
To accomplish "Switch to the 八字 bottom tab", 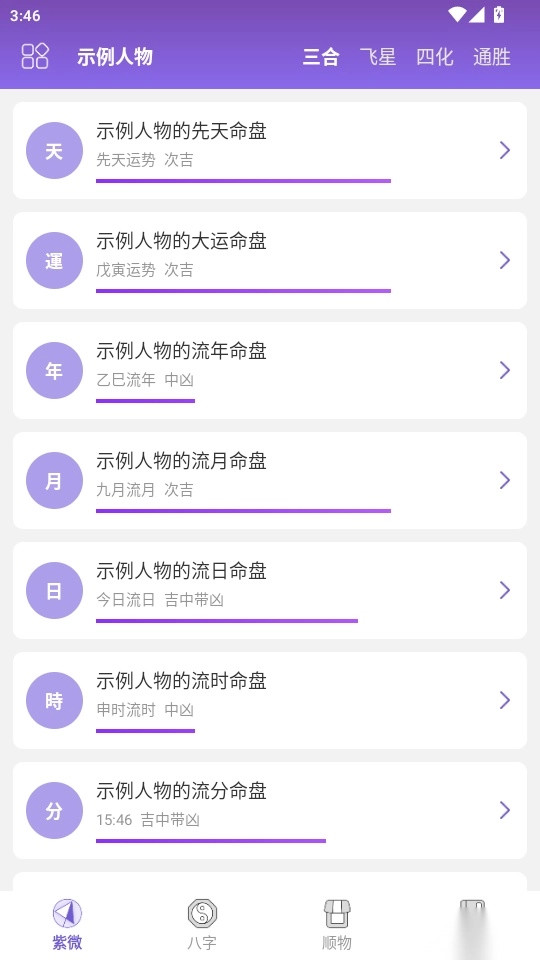I will point(202,924).
